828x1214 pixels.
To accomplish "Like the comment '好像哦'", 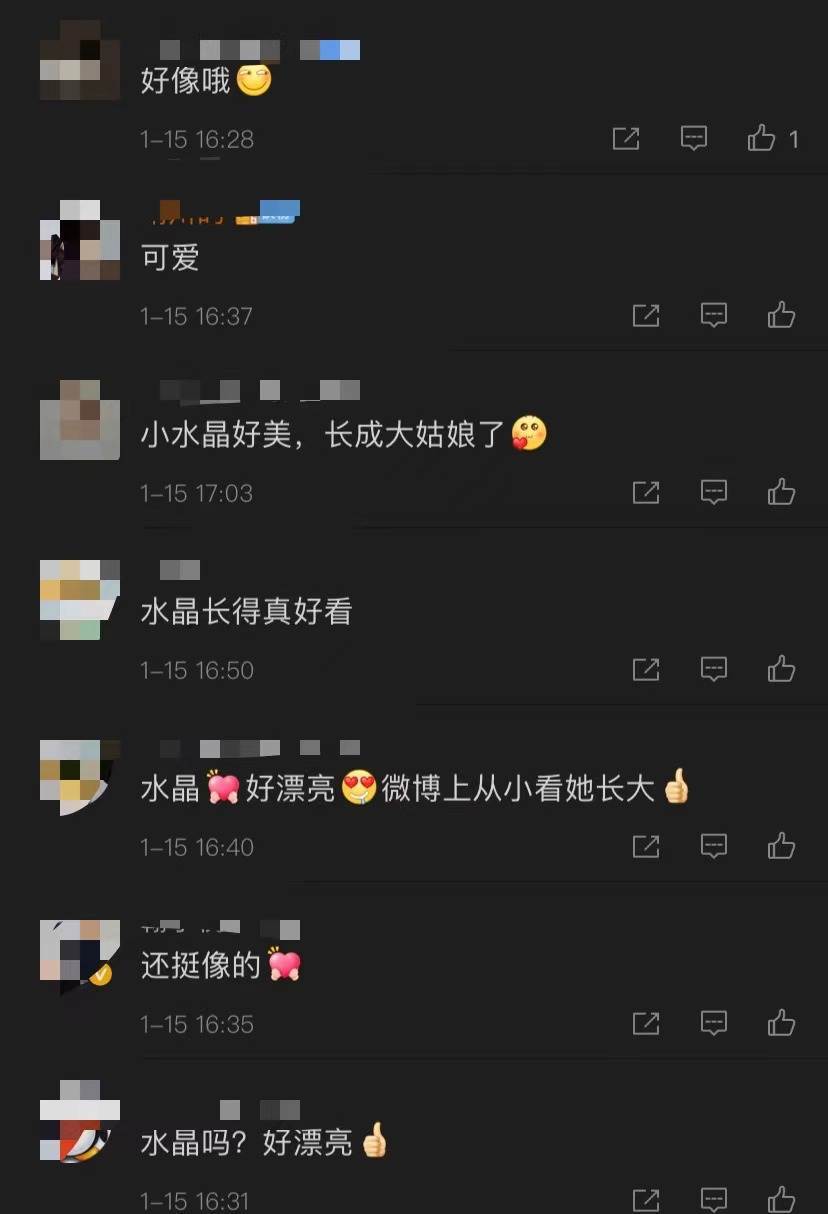I will pyautogui.click(x=762, y=138).
